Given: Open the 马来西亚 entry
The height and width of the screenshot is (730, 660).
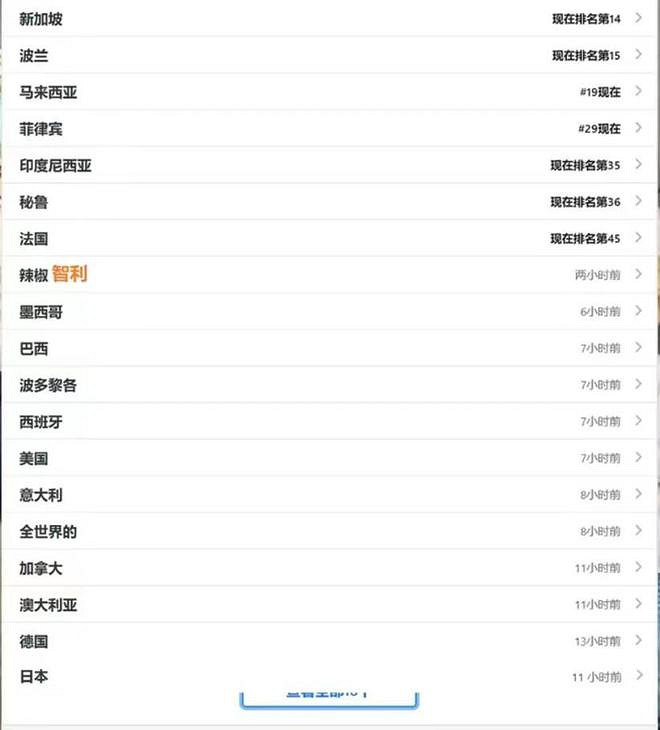Looking at the screenshot, I should point(330,93).
